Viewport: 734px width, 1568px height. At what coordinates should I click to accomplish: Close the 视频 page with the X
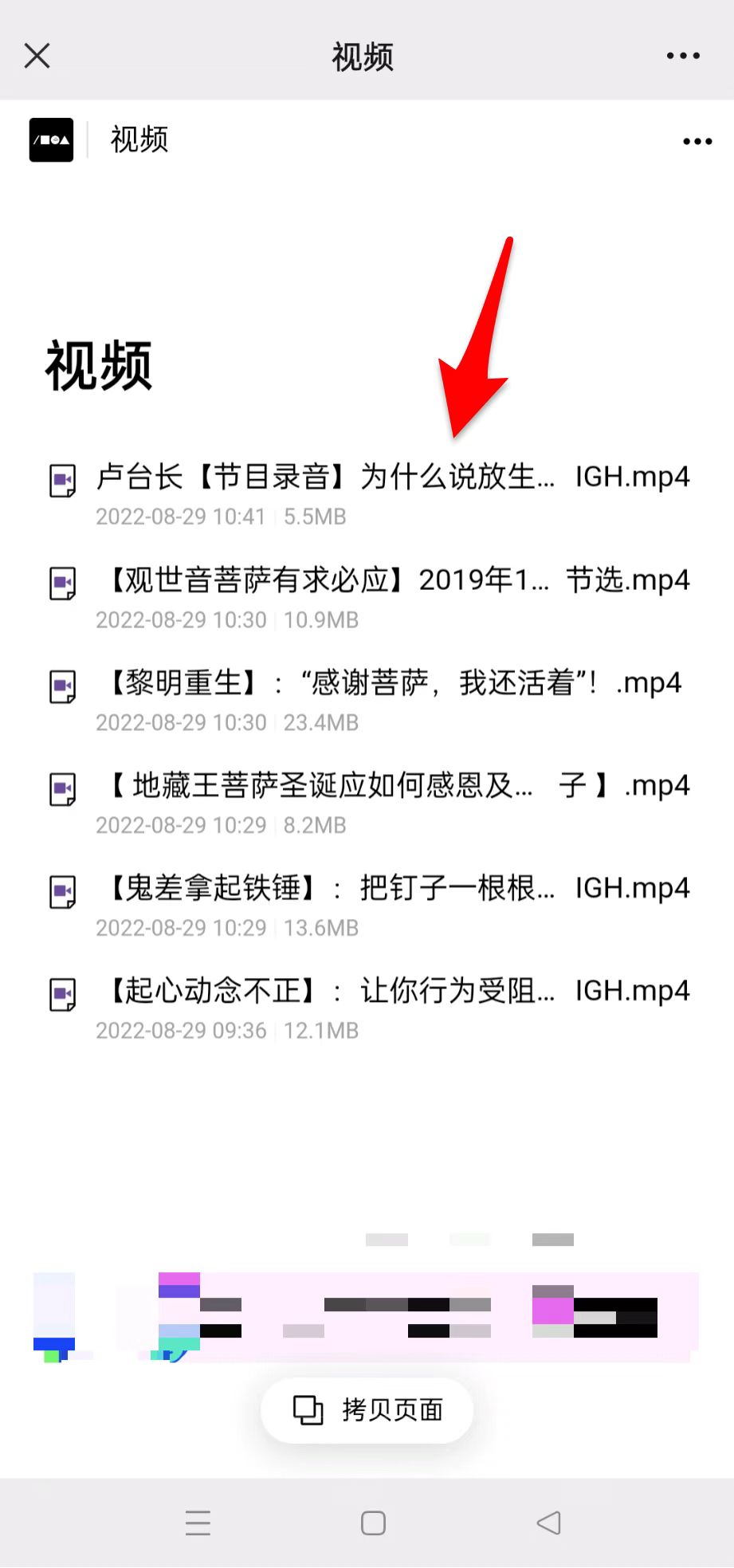(37, 56)
